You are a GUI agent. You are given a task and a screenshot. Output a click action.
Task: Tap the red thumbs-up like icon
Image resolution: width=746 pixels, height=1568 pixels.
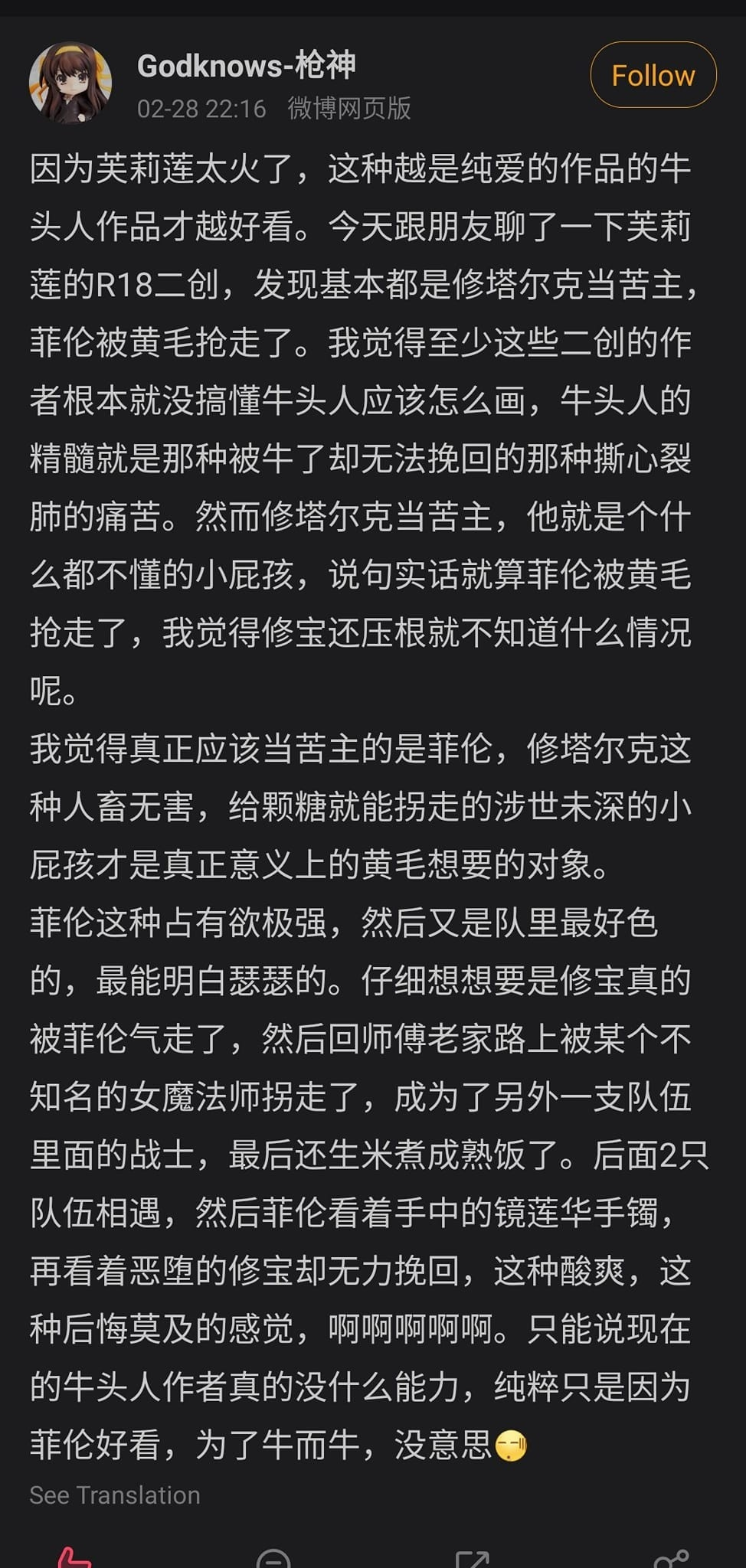point(74,1558)
